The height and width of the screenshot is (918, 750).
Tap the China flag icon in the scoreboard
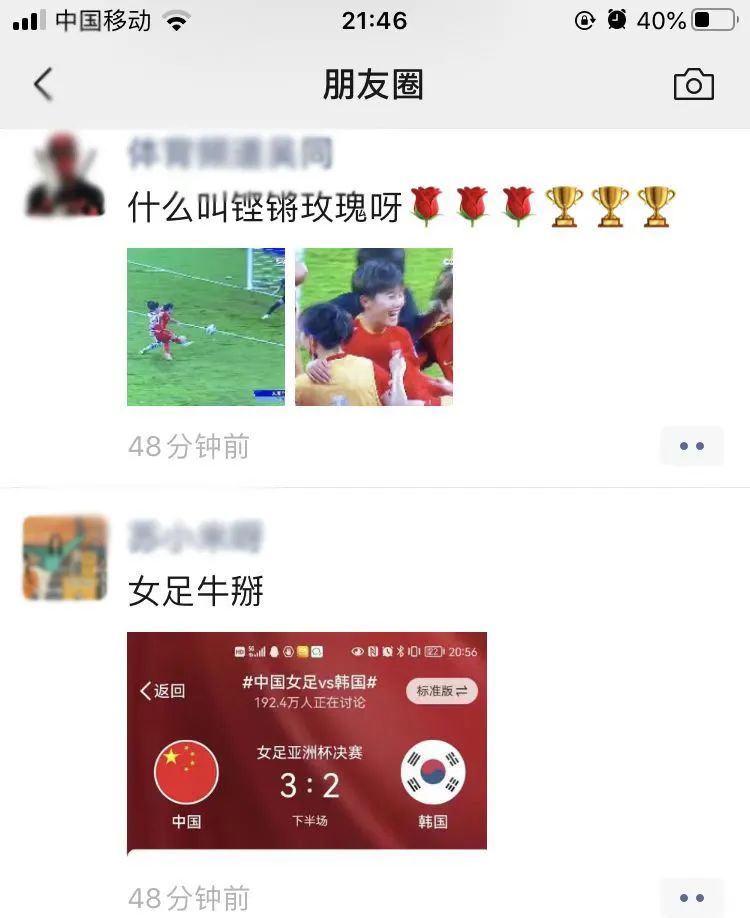coord(186,770)
